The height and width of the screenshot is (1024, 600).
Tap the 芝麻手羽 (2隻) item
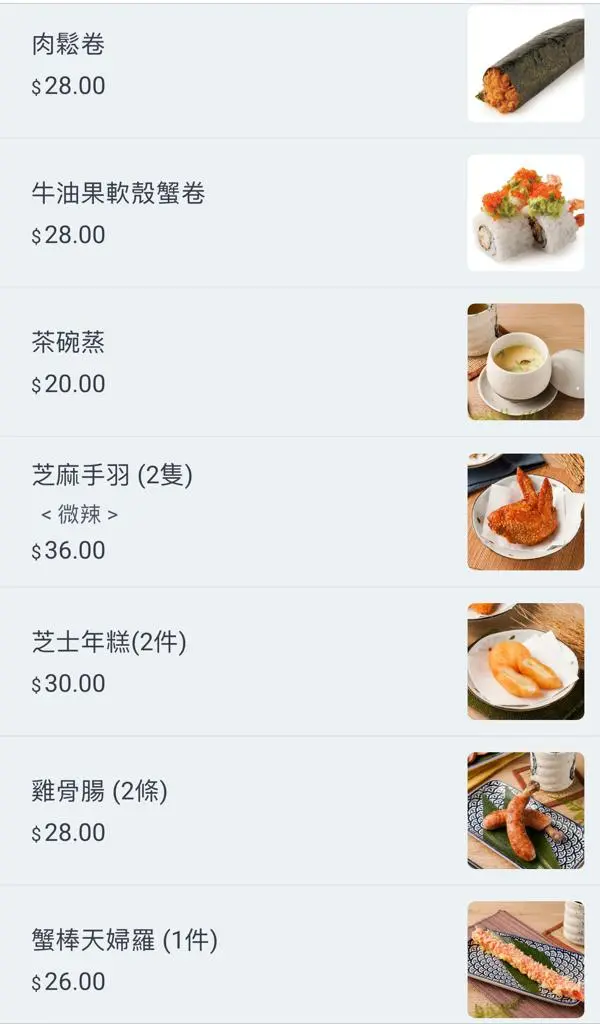click(x=112, y=476)
